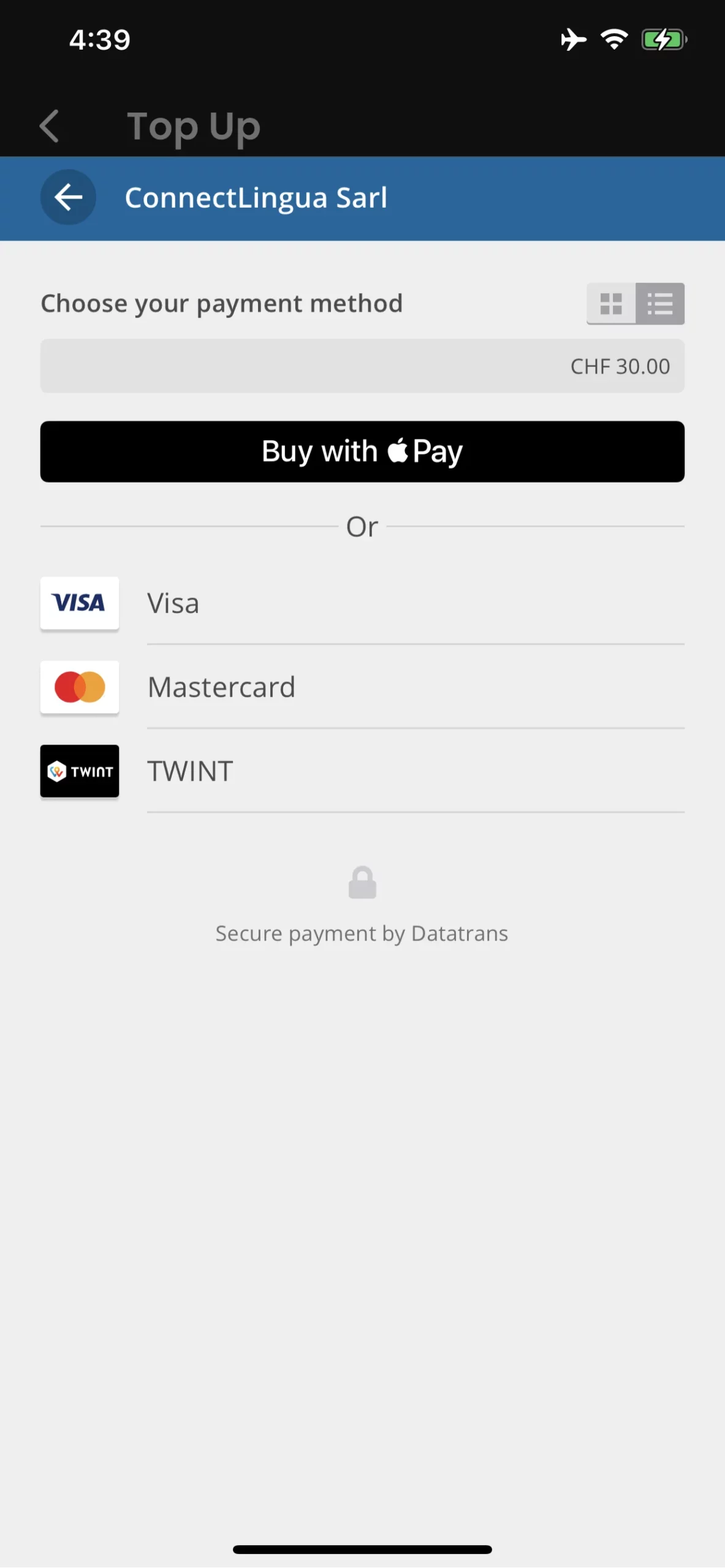This screenshot has width=725, height=1568.
Task: Toggle airplane mode icon in status bar
Action: click(x=571, y=39)
